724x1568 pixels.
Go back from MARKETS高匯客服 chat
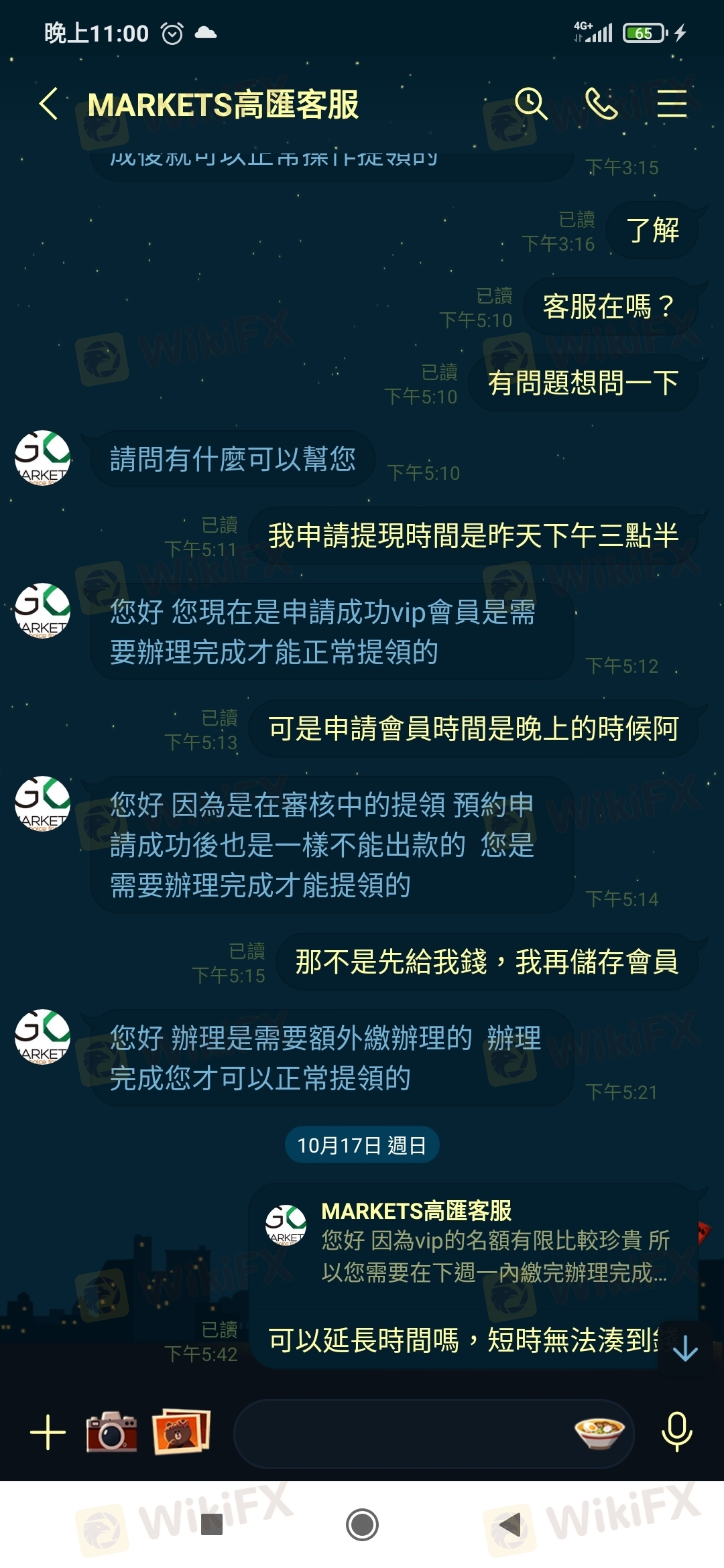(48, 105)
